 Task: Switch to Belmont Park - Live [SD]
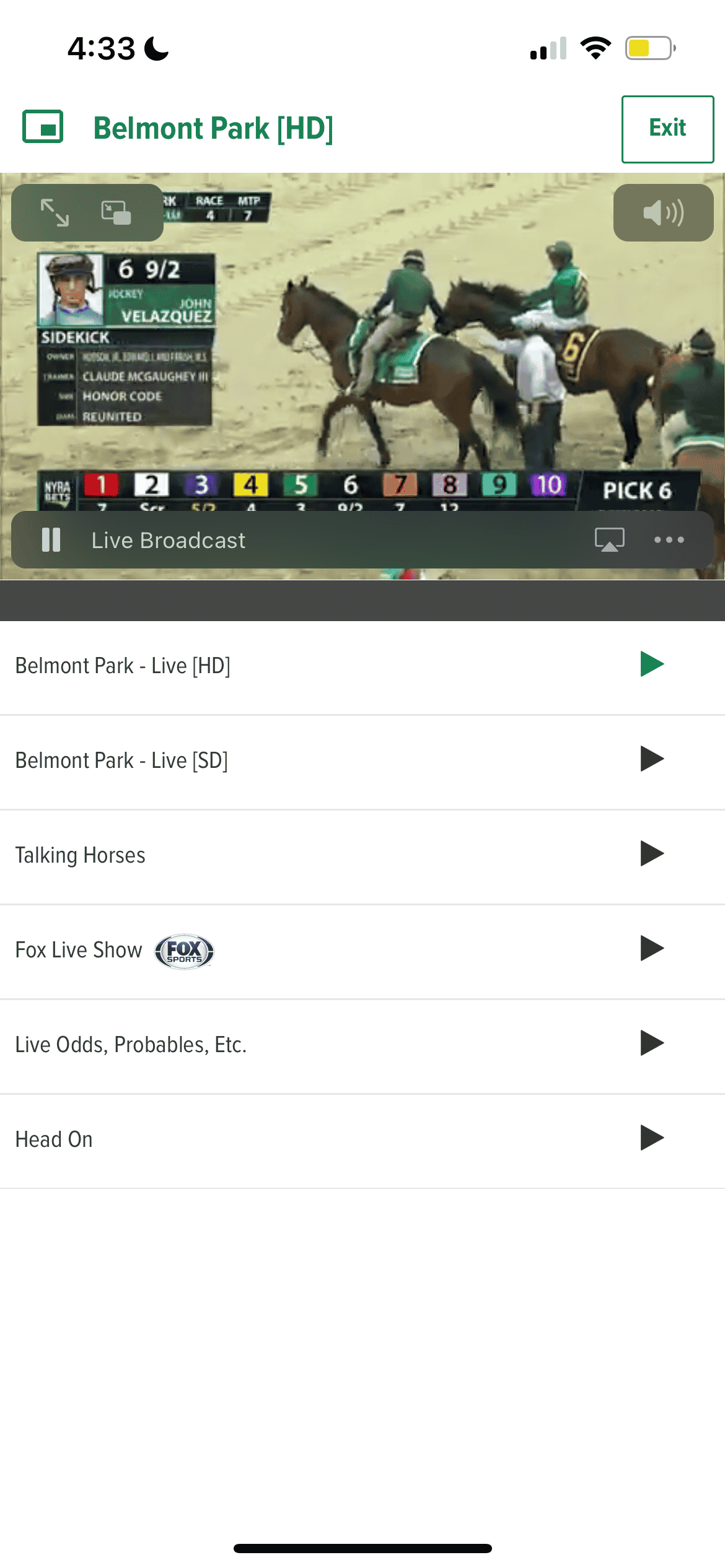pyautogui.click(x=362, y=761)
